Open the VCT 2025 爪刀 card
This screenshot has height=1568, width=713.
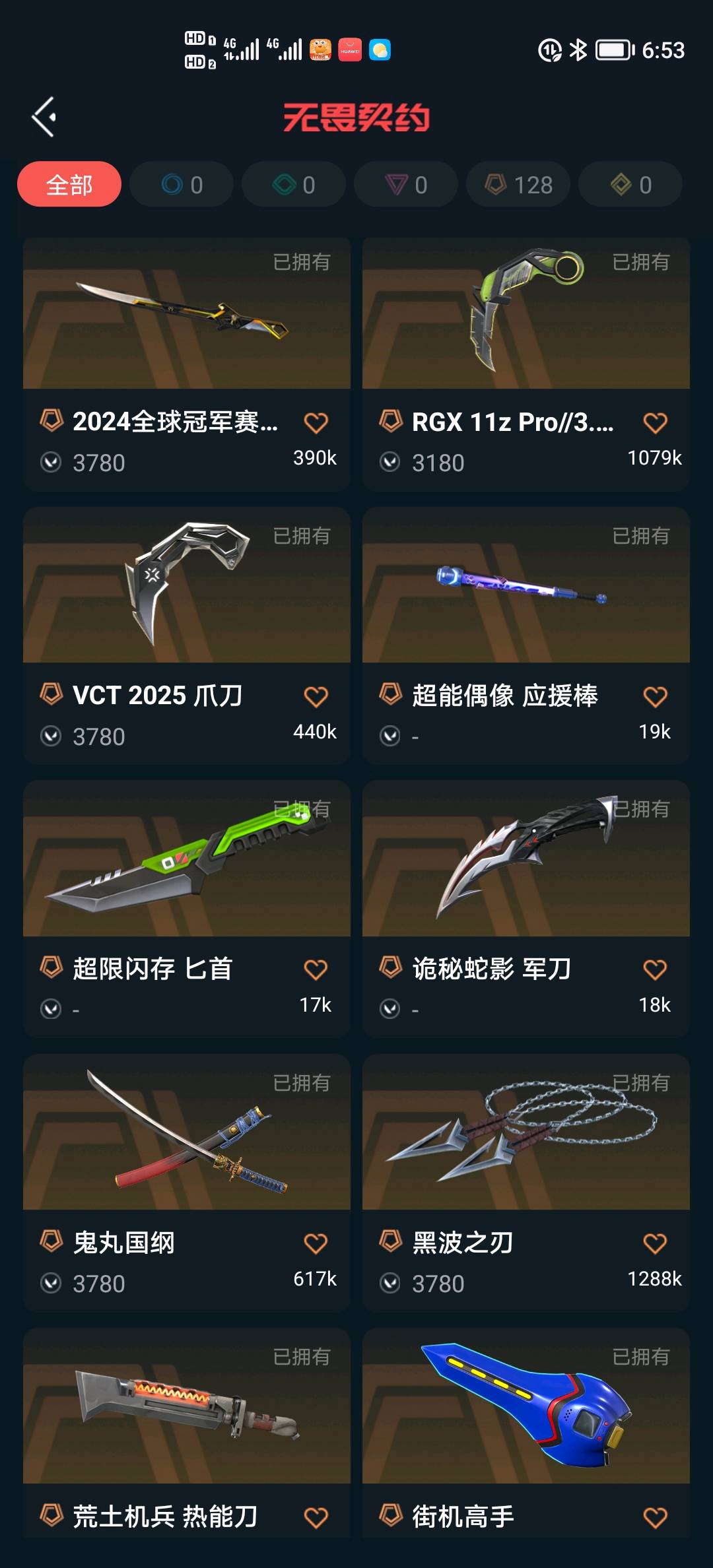[186, 586]
